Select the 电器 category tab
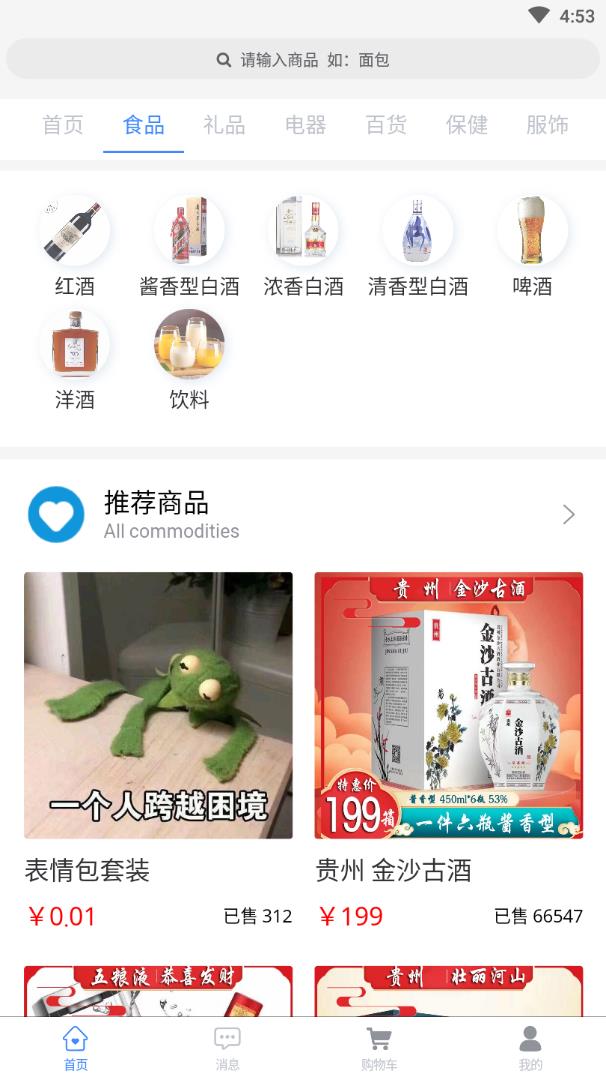 [305, 125]
